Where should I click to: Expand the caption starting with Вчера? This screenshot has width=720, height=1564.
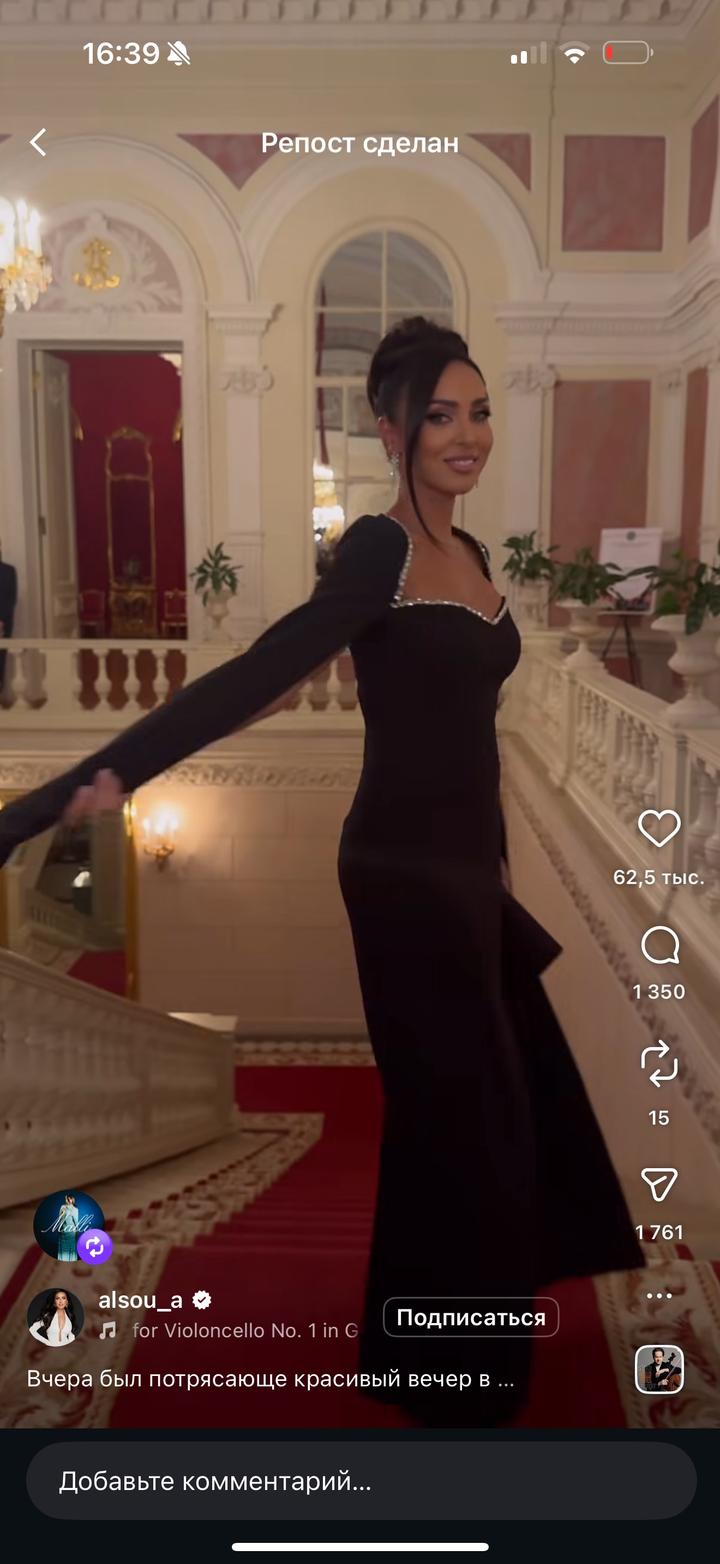click(x=270, y=1379)
